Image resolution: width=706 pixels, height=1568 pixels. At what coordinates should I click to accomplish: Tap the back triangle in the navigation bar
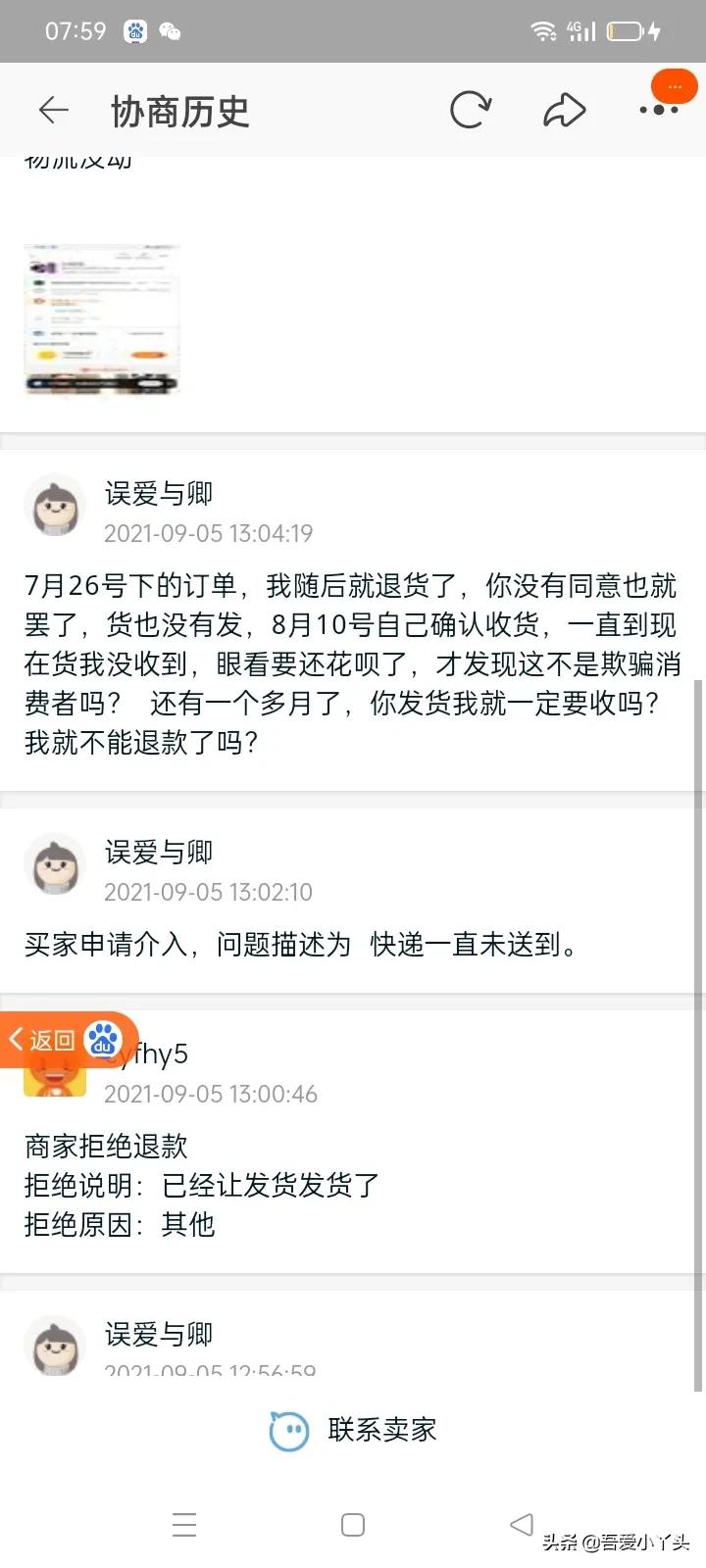(x=521, y=1525)
